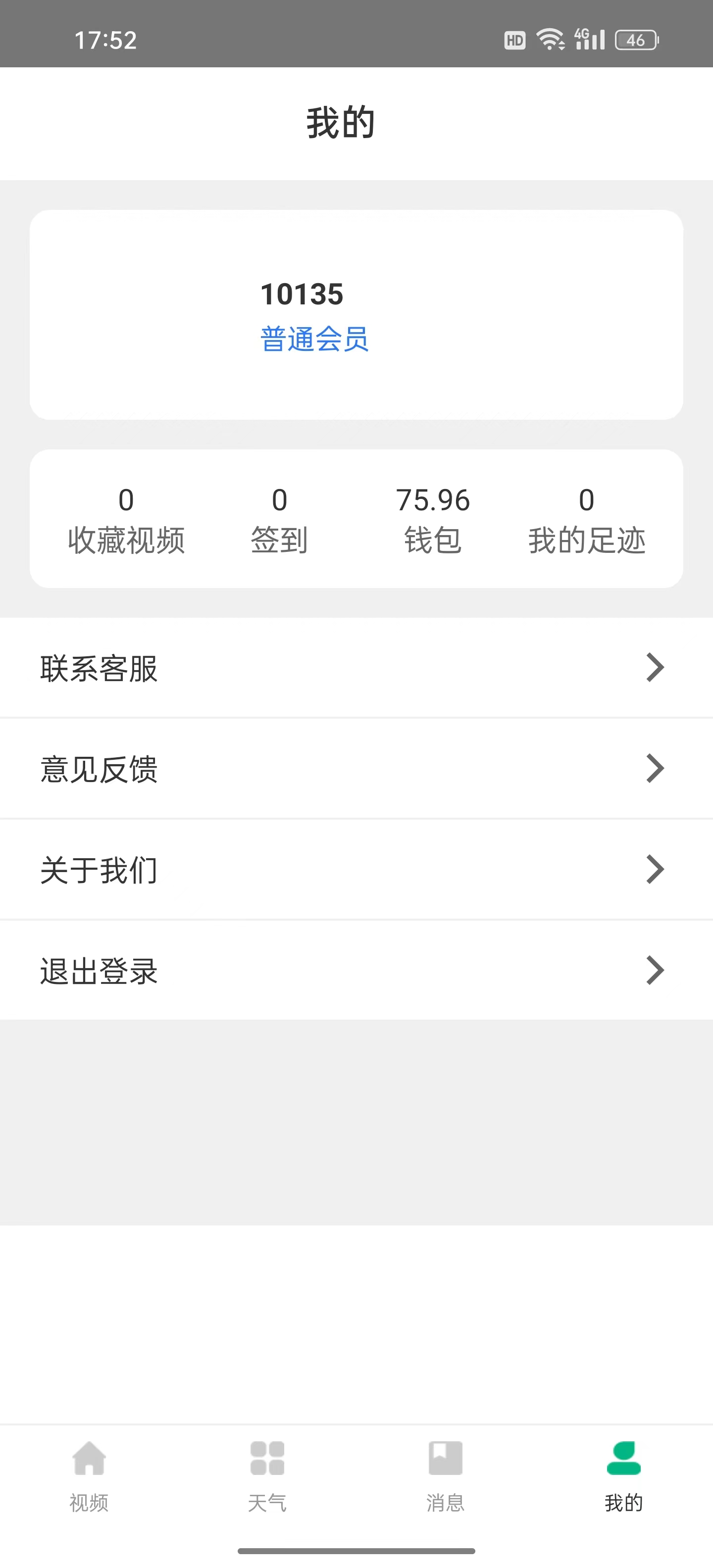
Task: Tap the Wi-Fi status icon
Action: coord(549,38)
